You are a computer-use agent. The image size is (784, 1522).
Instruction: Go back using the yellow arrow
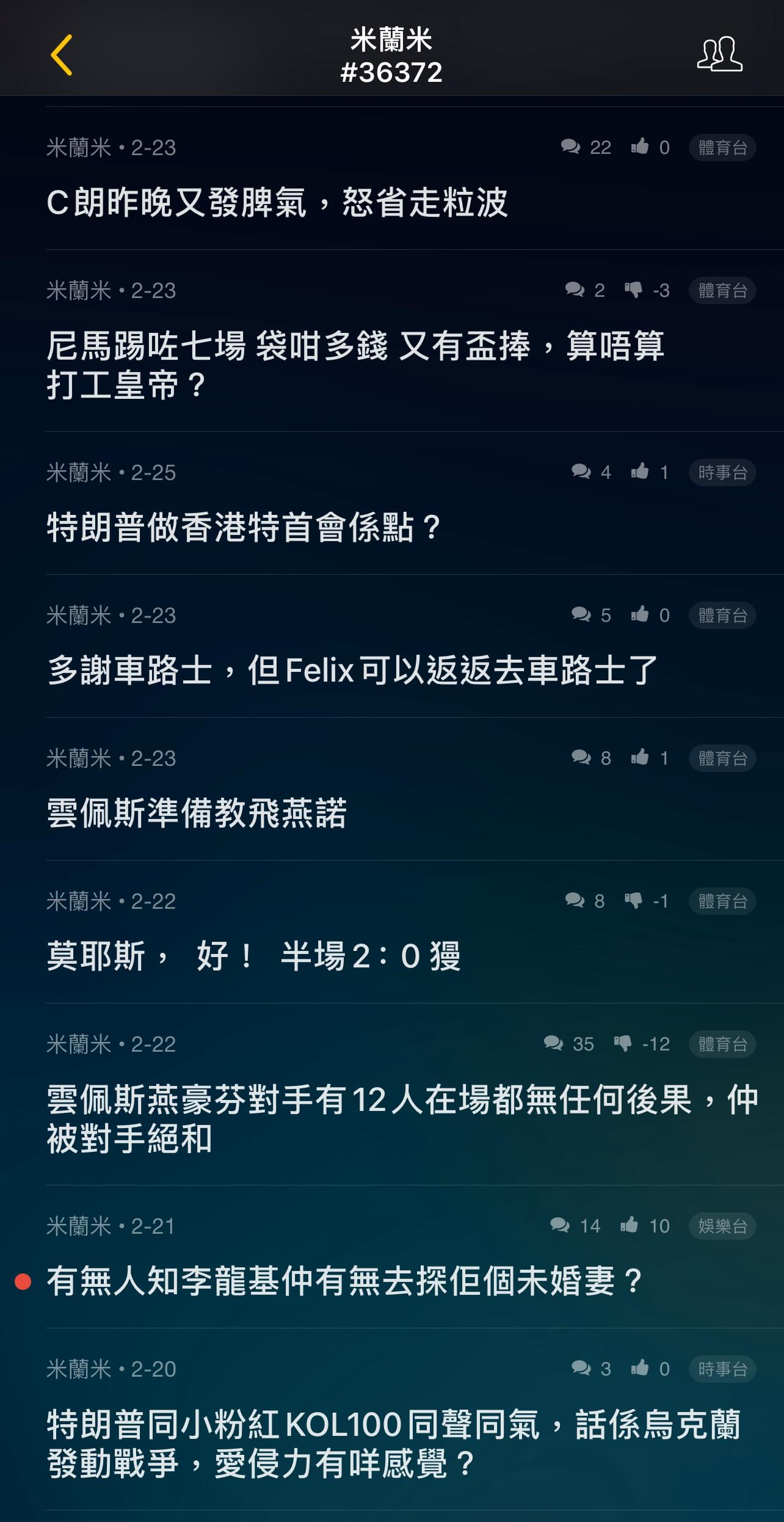coord(62,55)
